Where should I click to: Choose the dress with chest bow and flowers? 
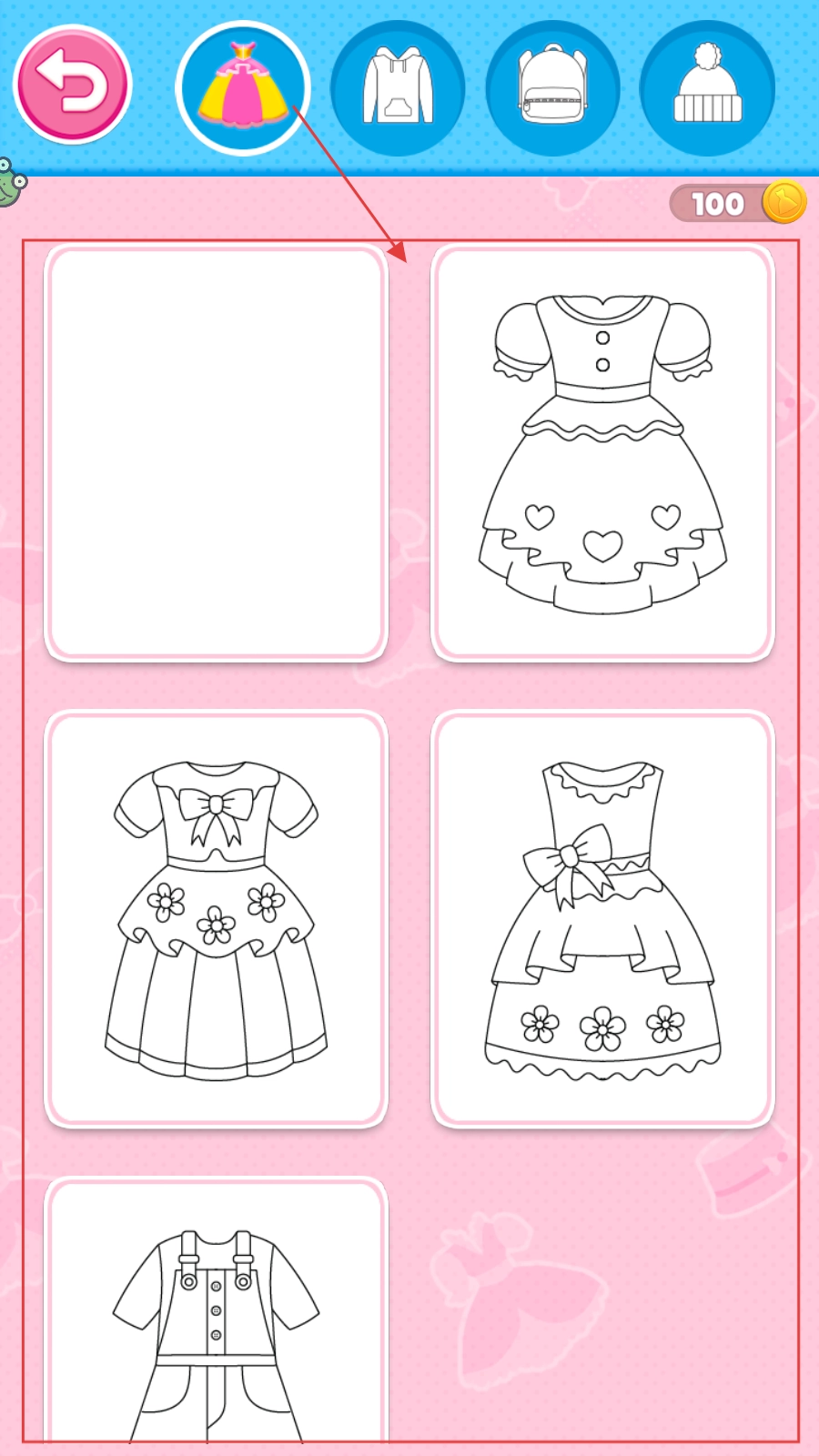click(217, 919)
